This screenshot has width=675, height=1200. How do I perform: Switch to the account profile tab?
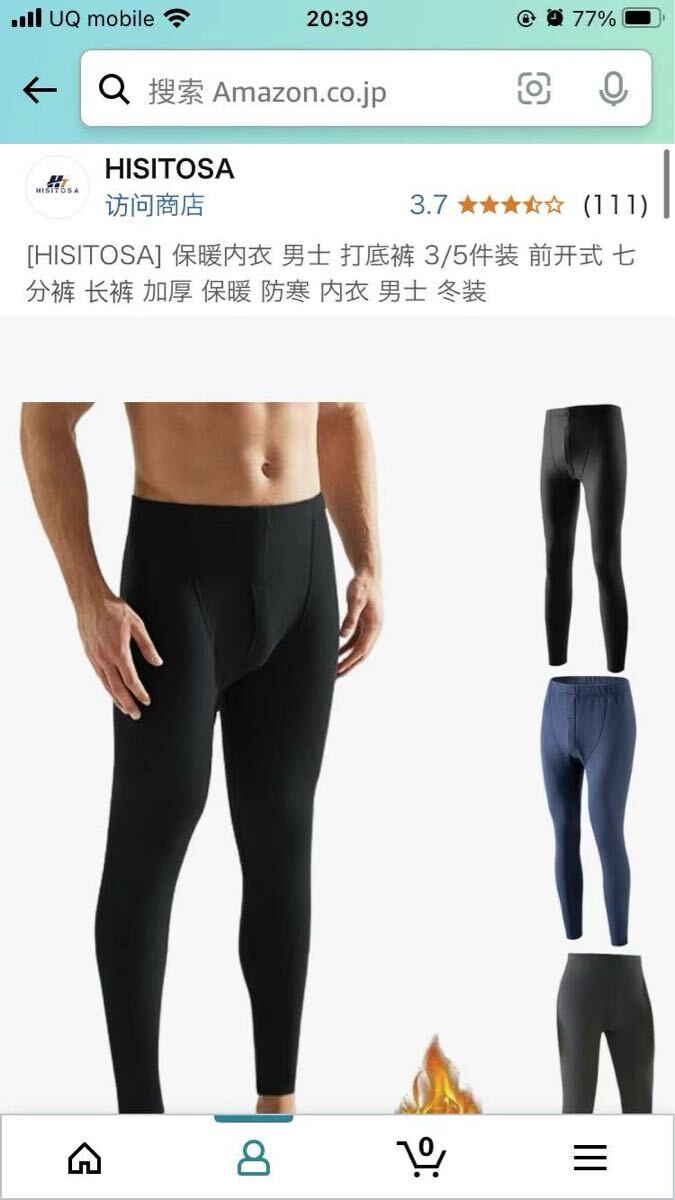(254, 1158)
